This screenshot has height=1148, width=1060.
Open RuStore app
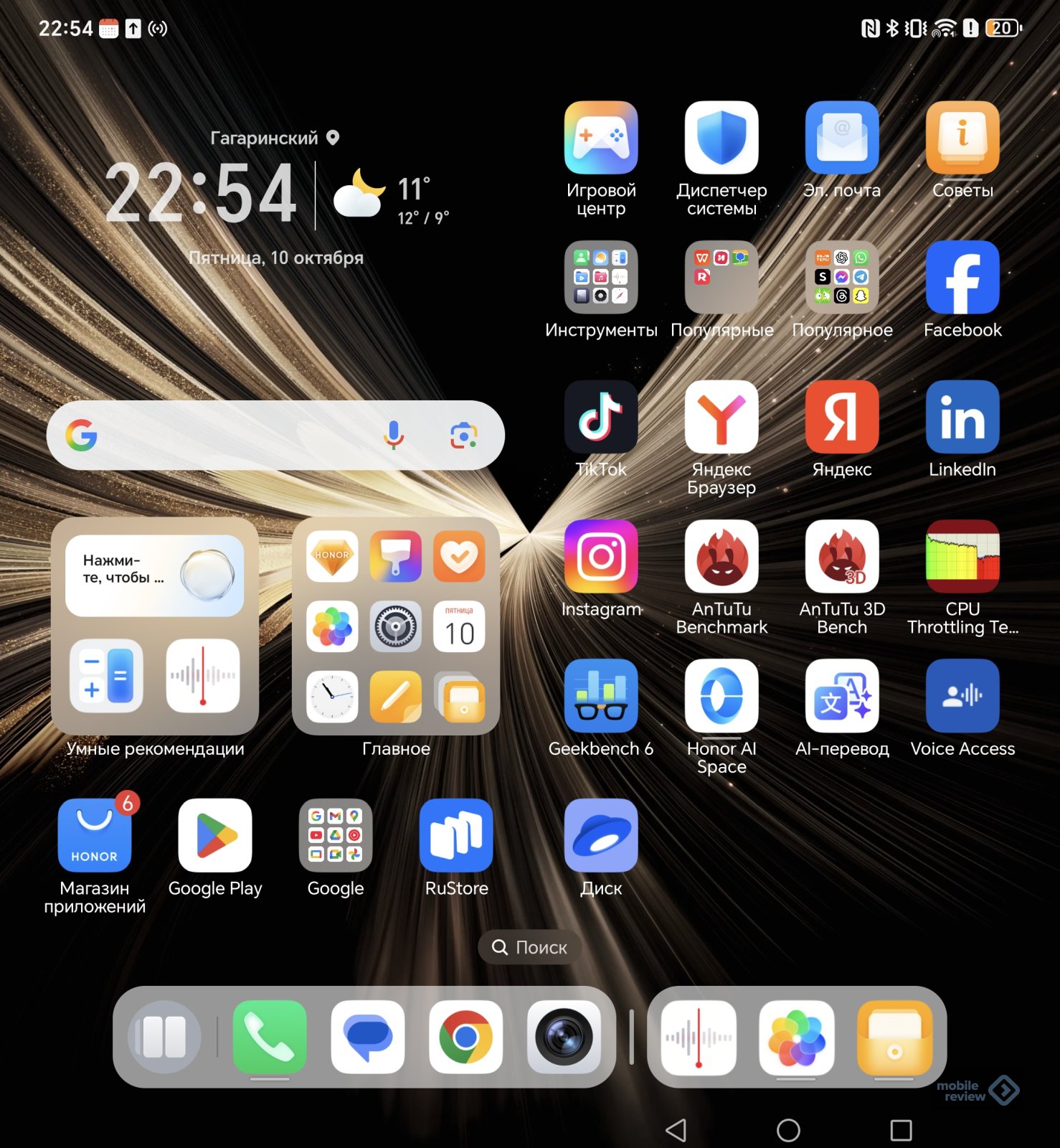tap(456, 835)
